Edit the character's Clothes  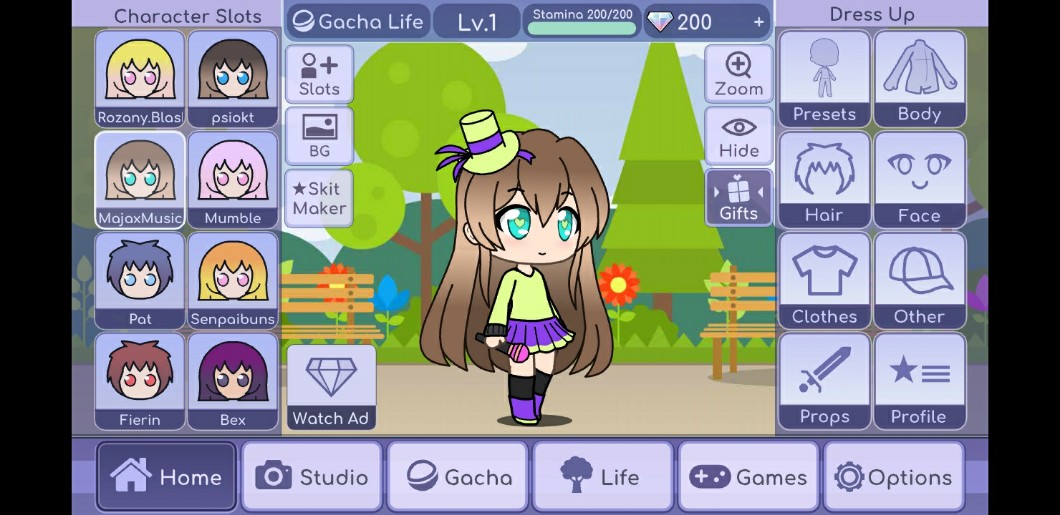pos(824,280)
